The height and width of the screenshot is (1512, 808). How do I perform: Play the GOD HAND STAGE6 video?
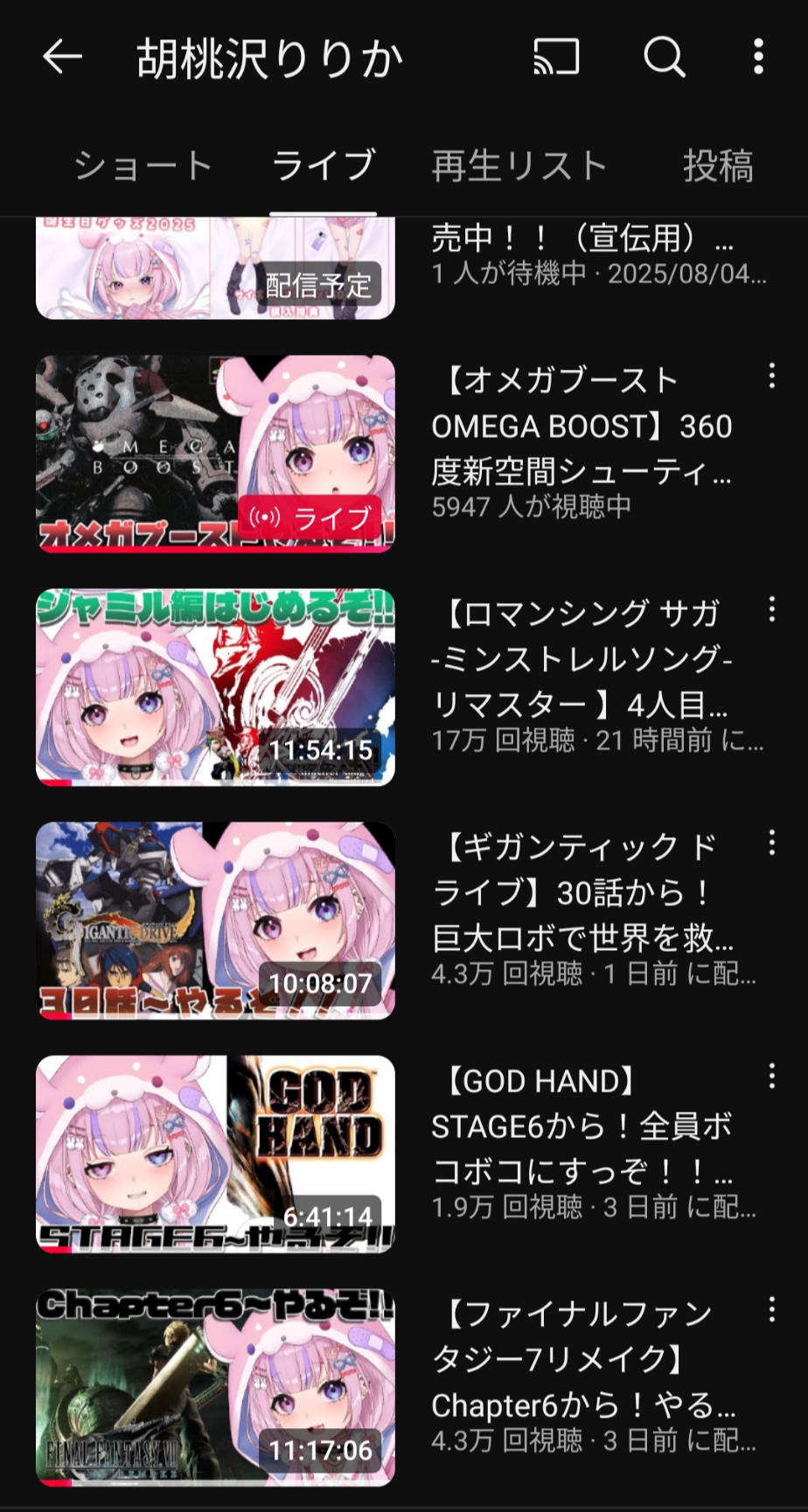pyautogui.click(x=215, y=1154)
